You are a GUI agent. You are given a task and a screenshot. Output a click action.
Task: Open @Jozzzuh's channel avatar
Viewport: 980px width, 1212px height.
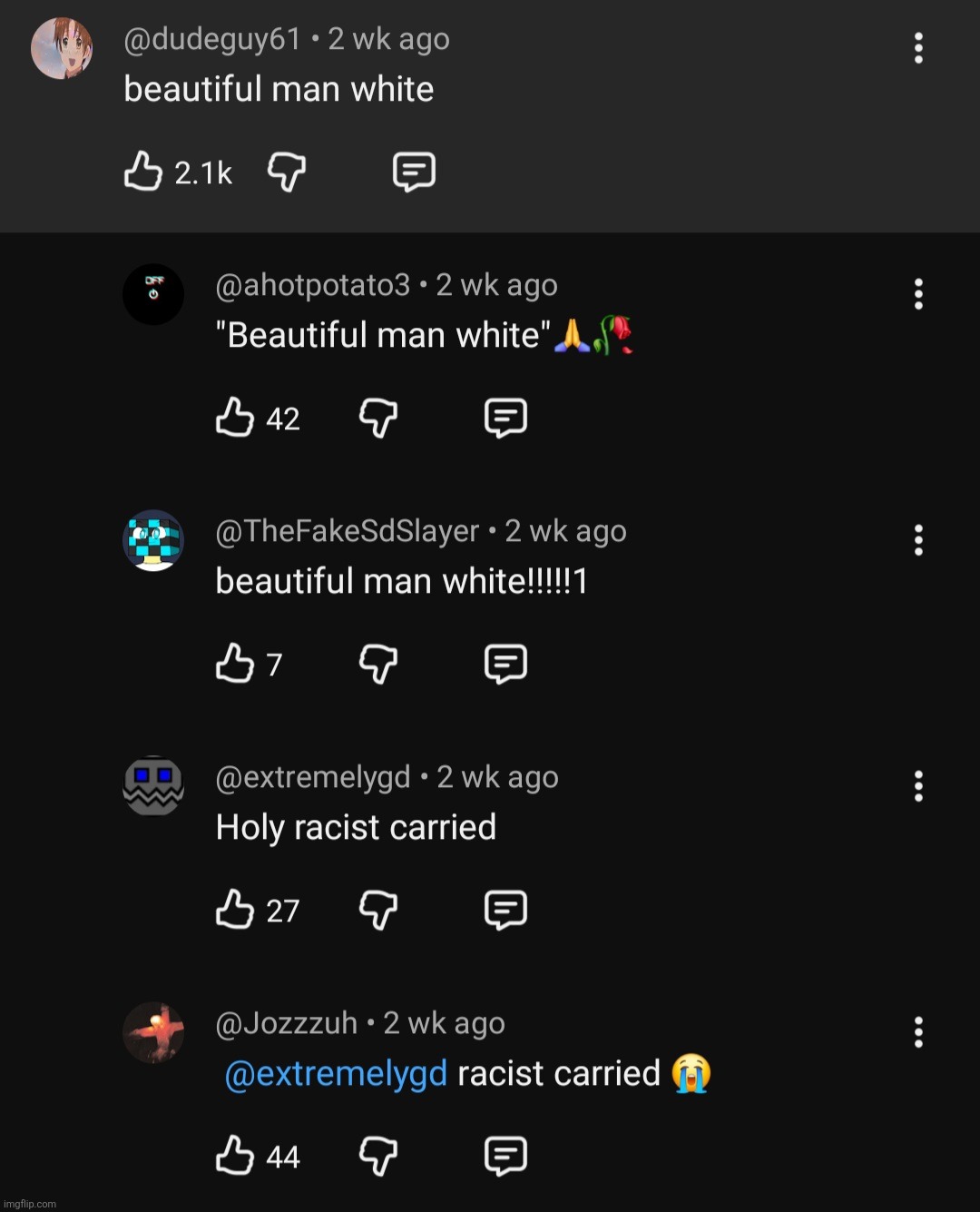click(x=153, y=1032)
